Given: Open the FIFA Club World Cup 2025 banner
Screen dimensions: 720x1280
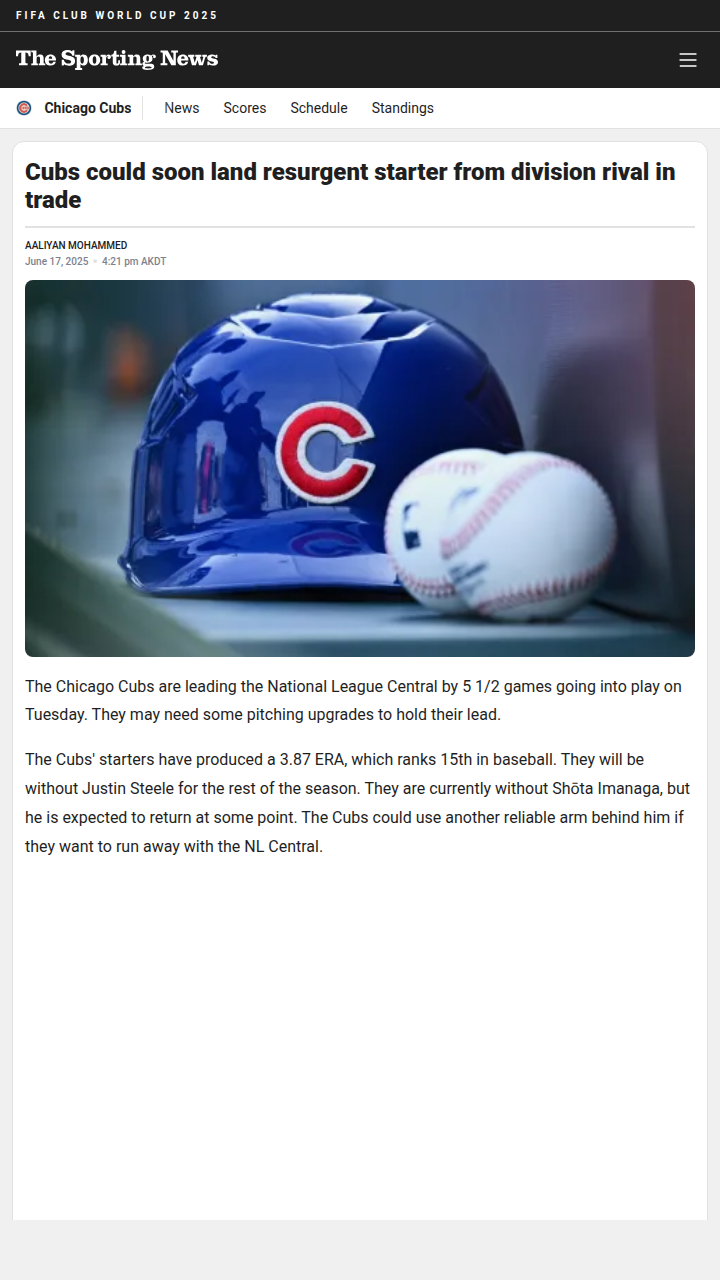Looking at the screenshot, I should coord(117,15).
